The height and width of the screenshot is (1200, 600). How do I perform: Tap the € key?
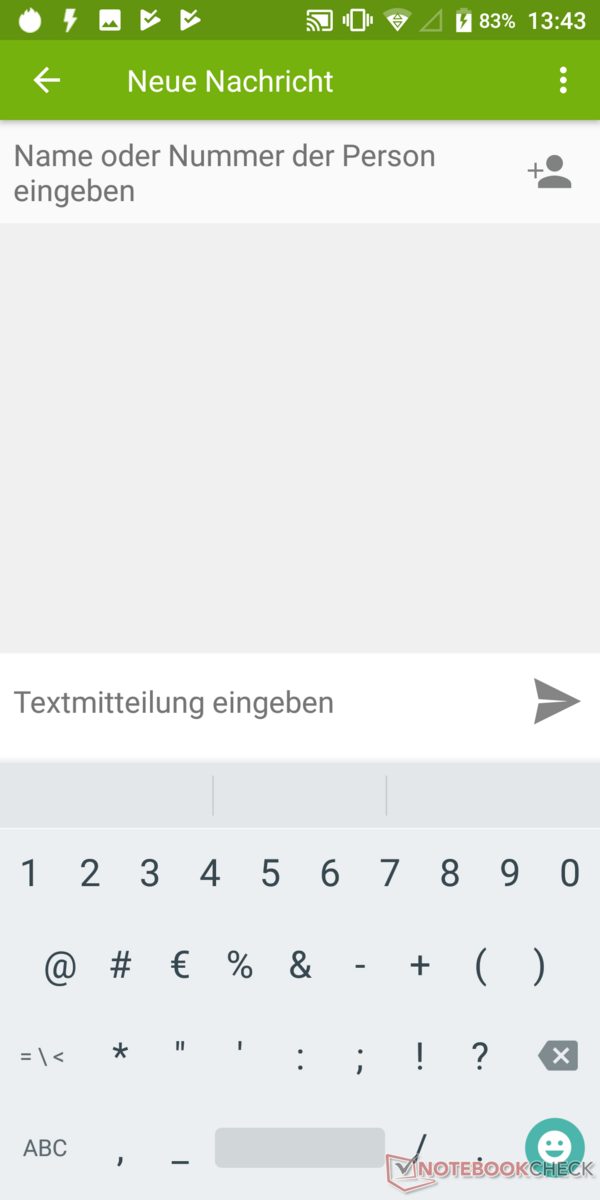(180, 966)
